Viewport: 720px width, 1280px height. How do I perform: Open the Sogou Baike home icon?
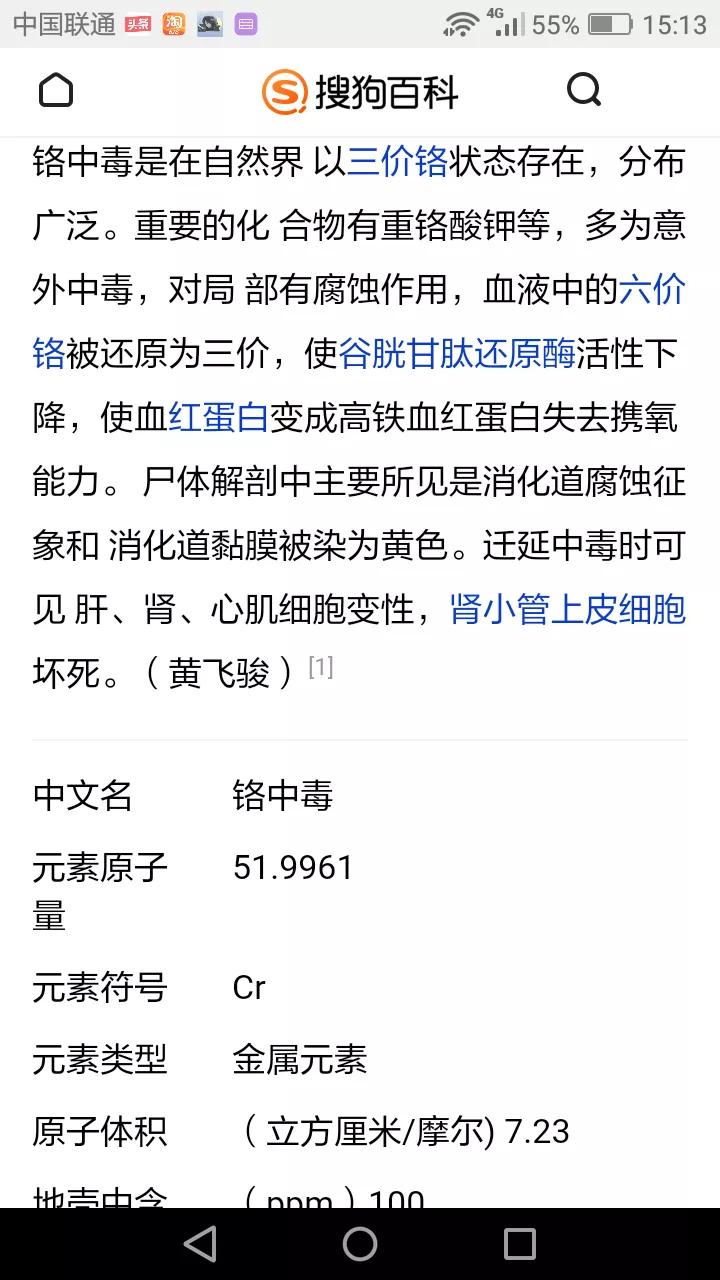[55, 90]
